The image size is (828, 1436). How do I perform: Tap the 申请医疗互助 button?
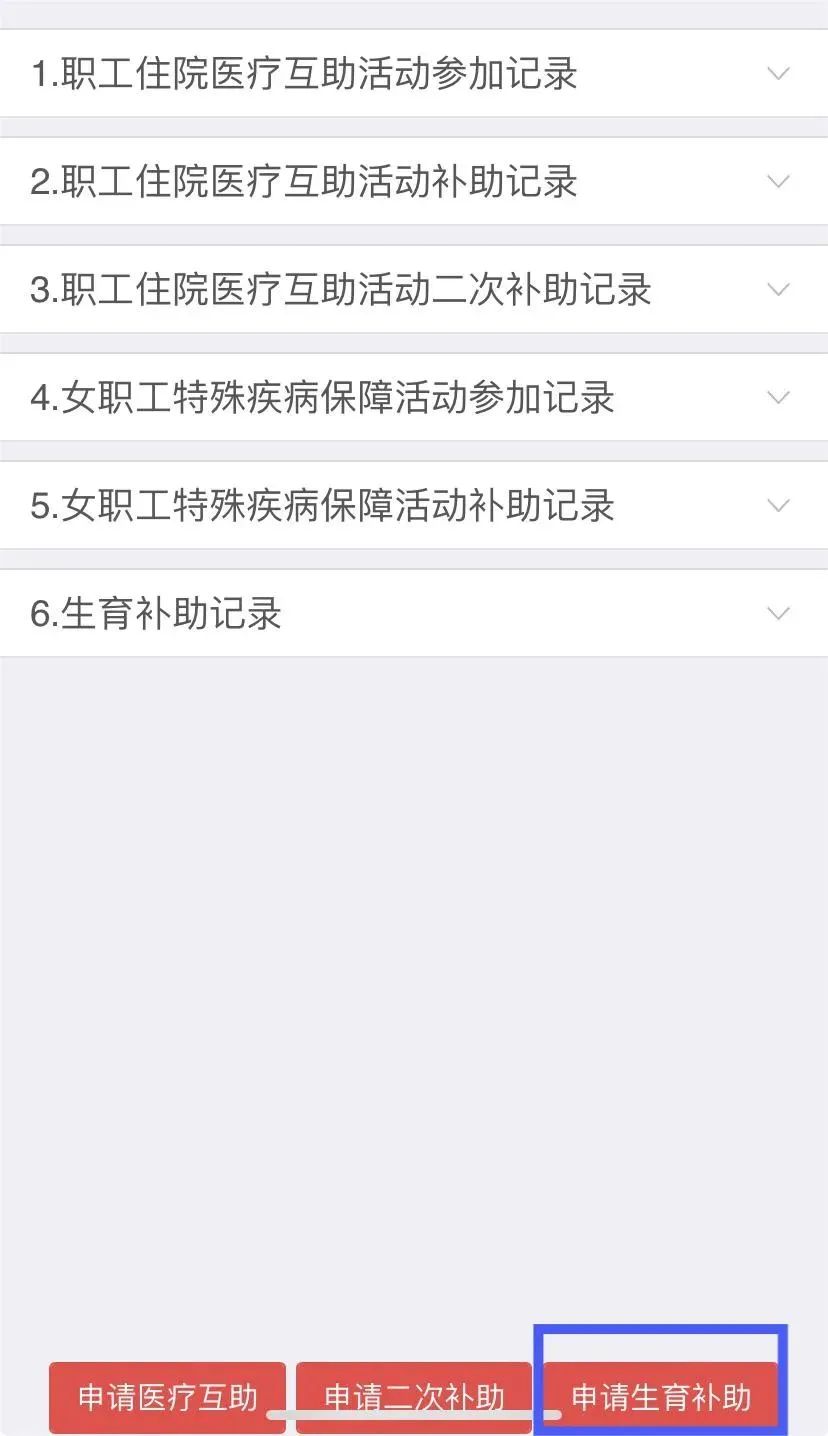pos(167,1396)
